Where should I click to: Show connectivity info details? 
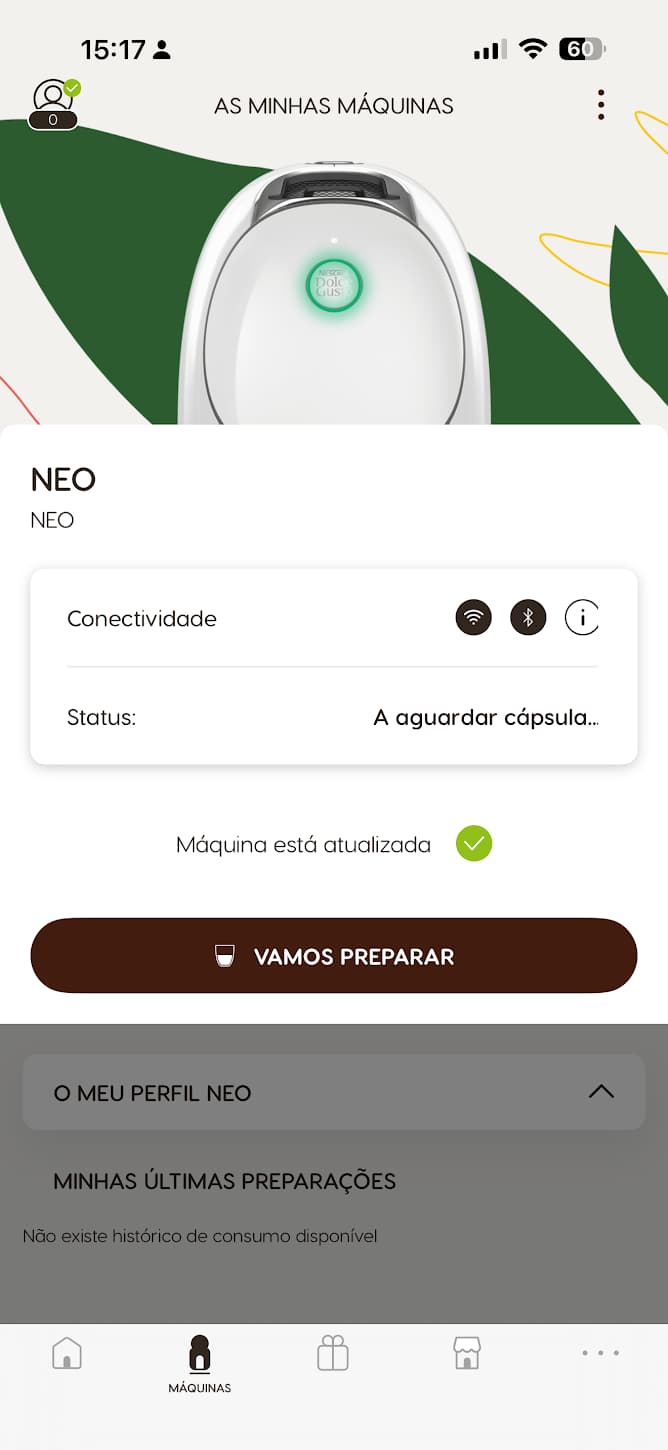click(x=582, y=618)
